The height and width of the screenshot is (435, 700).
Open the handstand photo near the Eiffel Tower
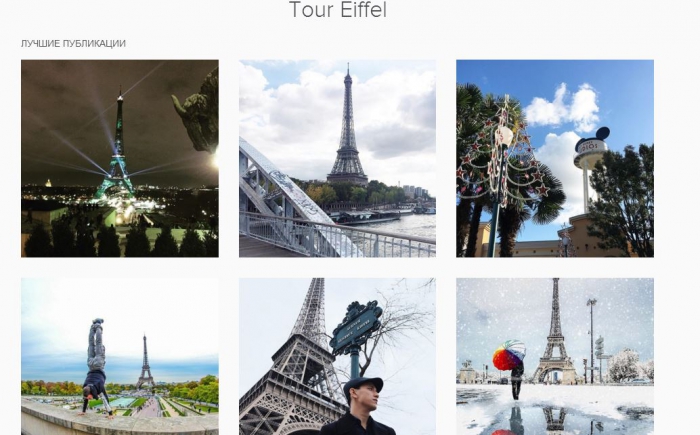(x=119, y=356)
